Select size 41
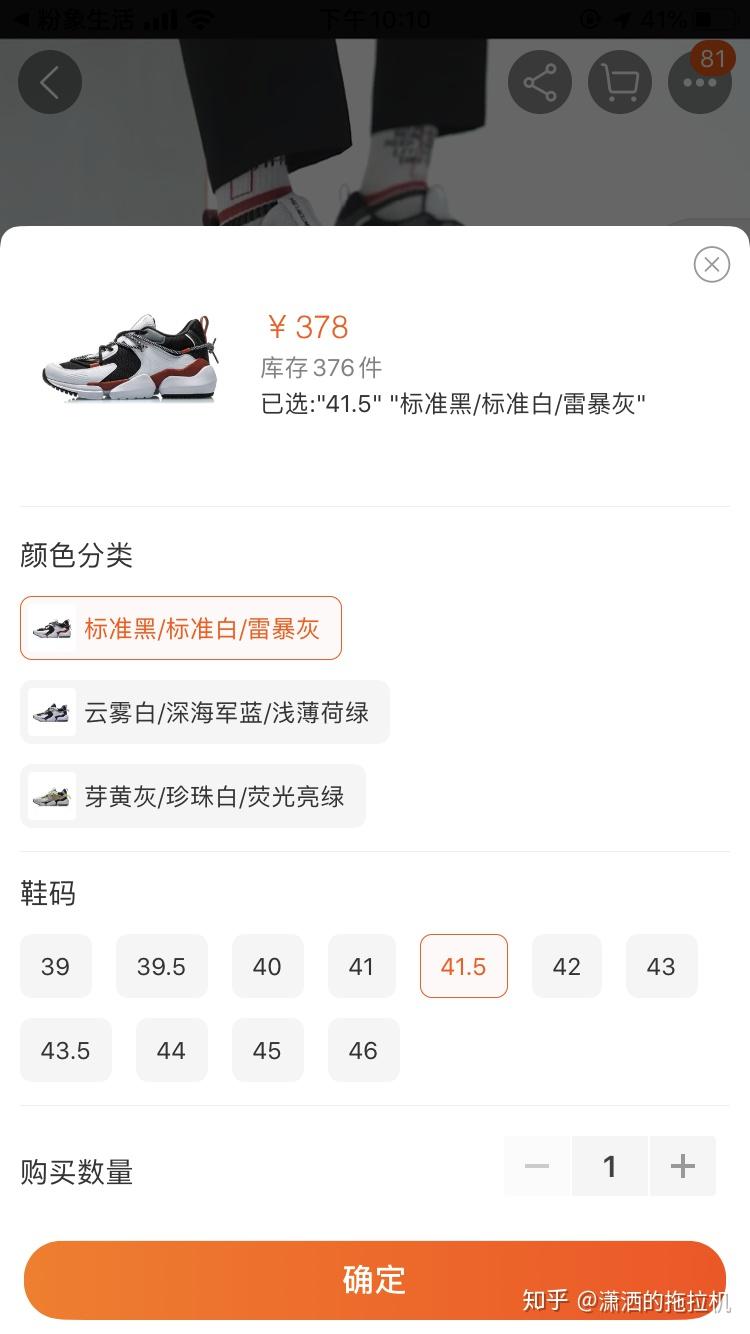Screen dimensions: 750x1334 (x=361, y=966)
